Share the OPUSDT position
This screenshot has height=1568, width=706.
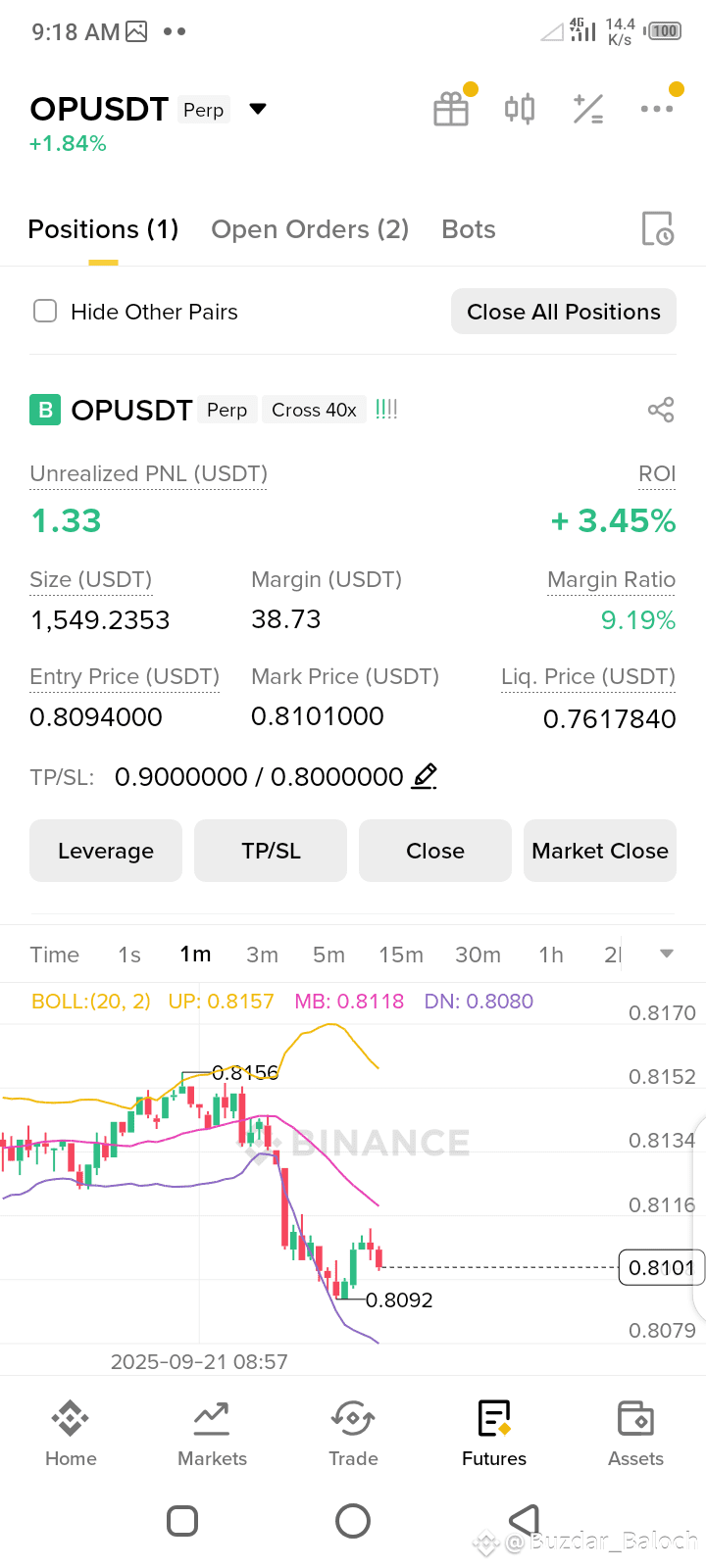coord(661,410)
